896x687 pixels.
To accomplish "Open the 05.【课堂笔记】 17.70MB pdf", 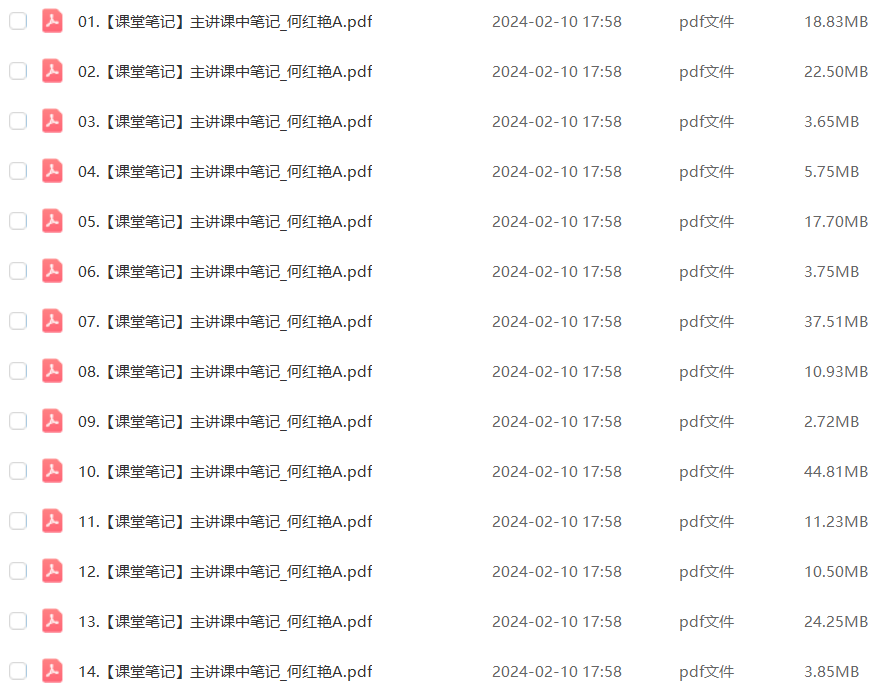I will [x=224, y=221].
